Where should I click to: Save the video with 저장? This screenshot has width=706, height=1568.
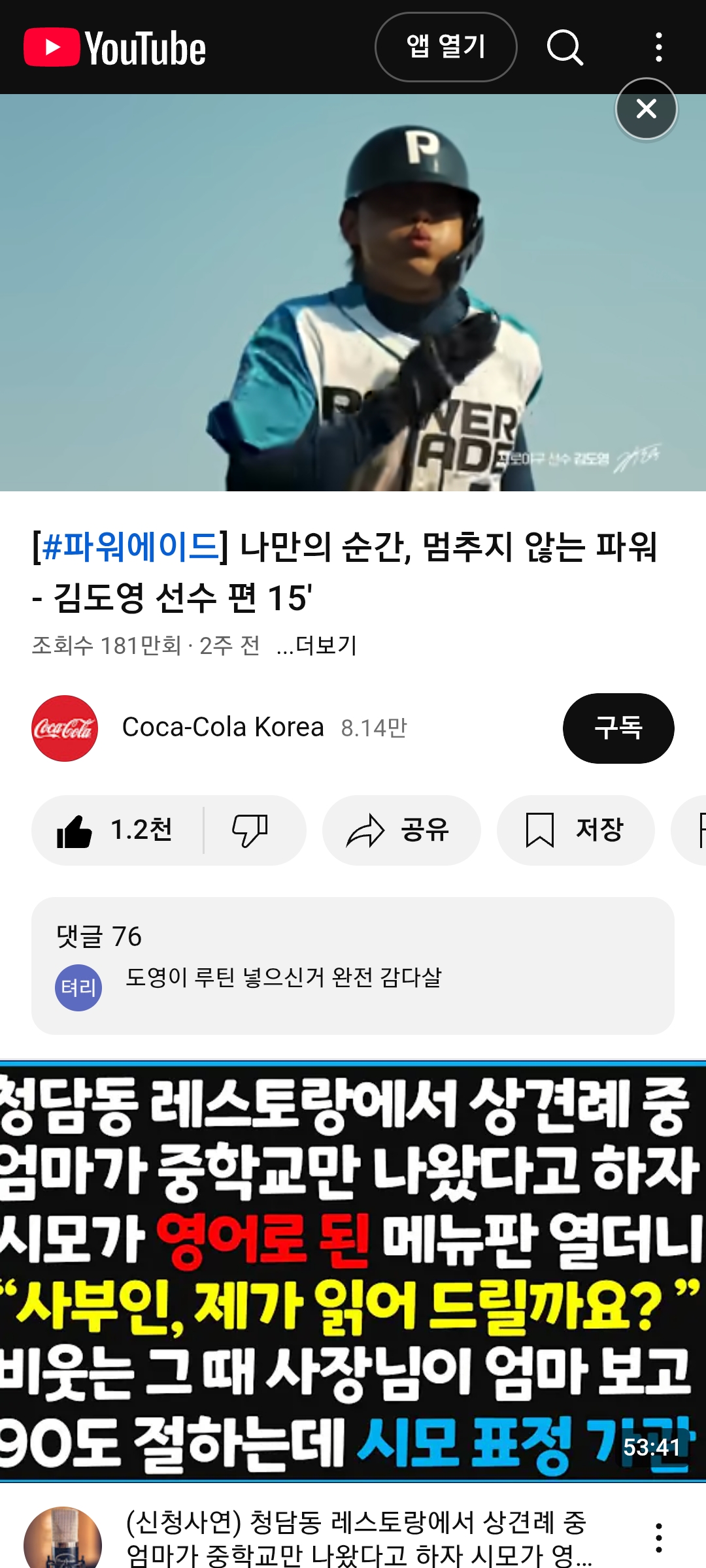tap(575, 830)
